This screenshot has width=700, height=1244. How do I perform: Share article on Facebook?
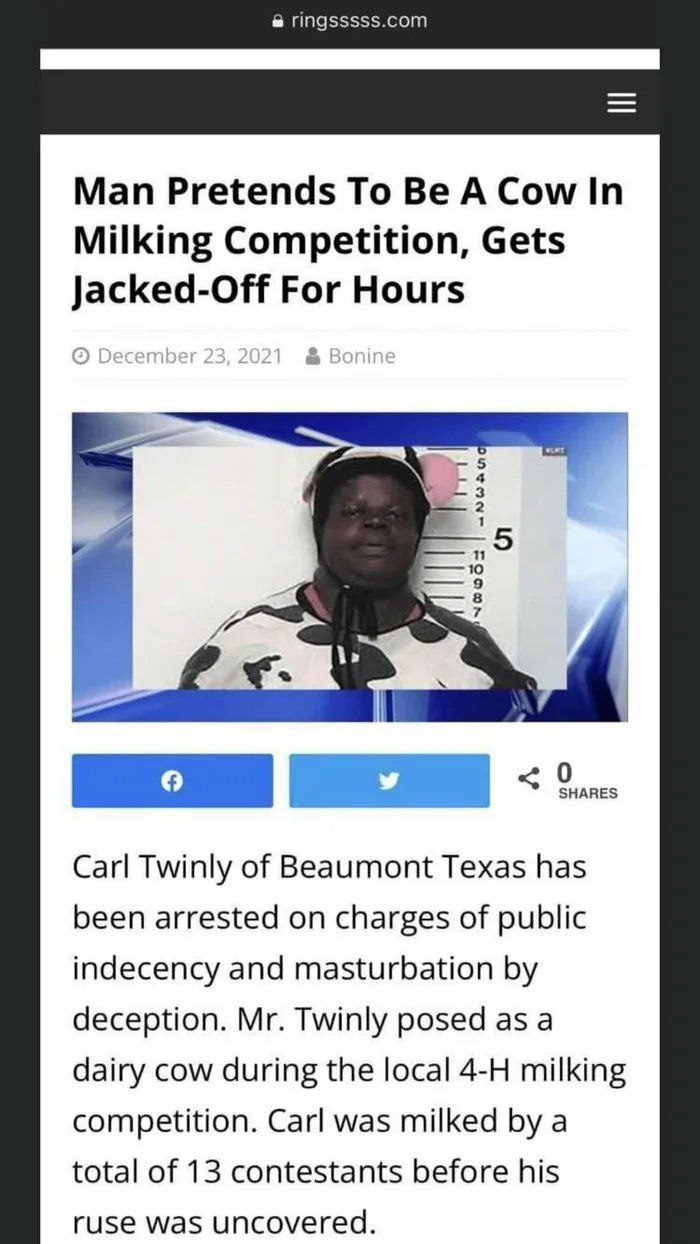(x=172, y=781)
